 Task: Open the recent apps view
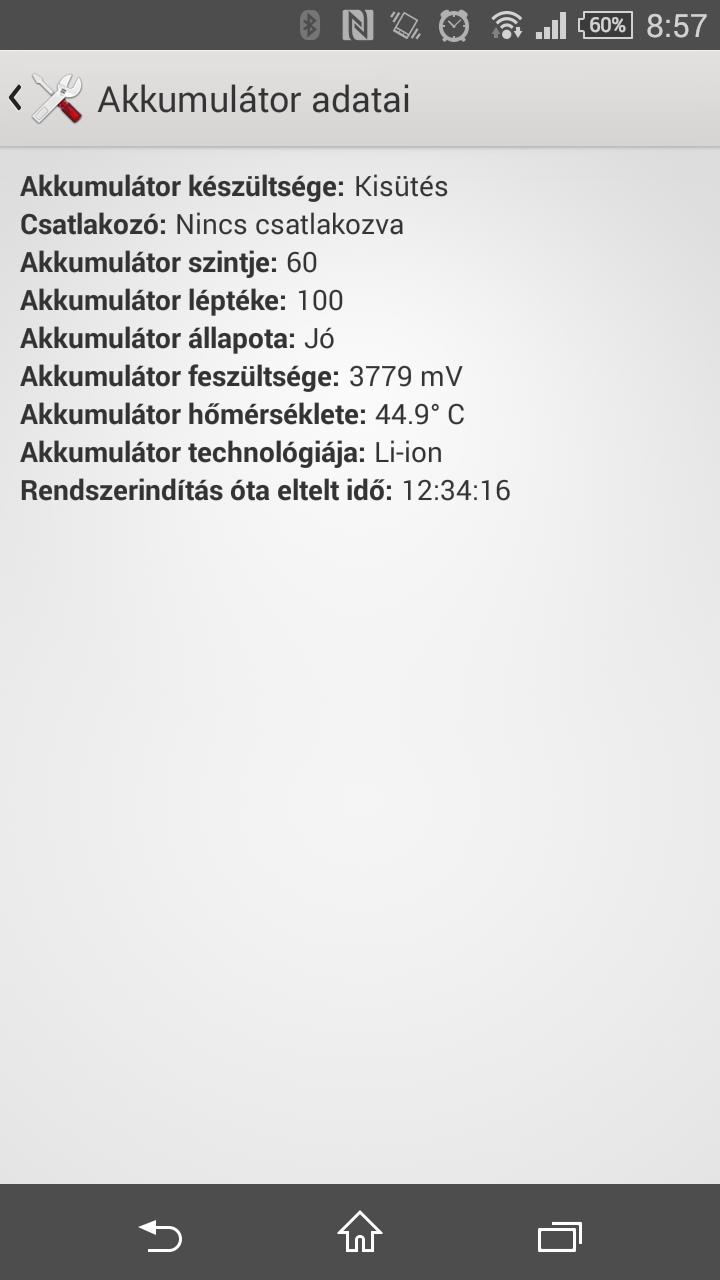tap(560, 1237)
